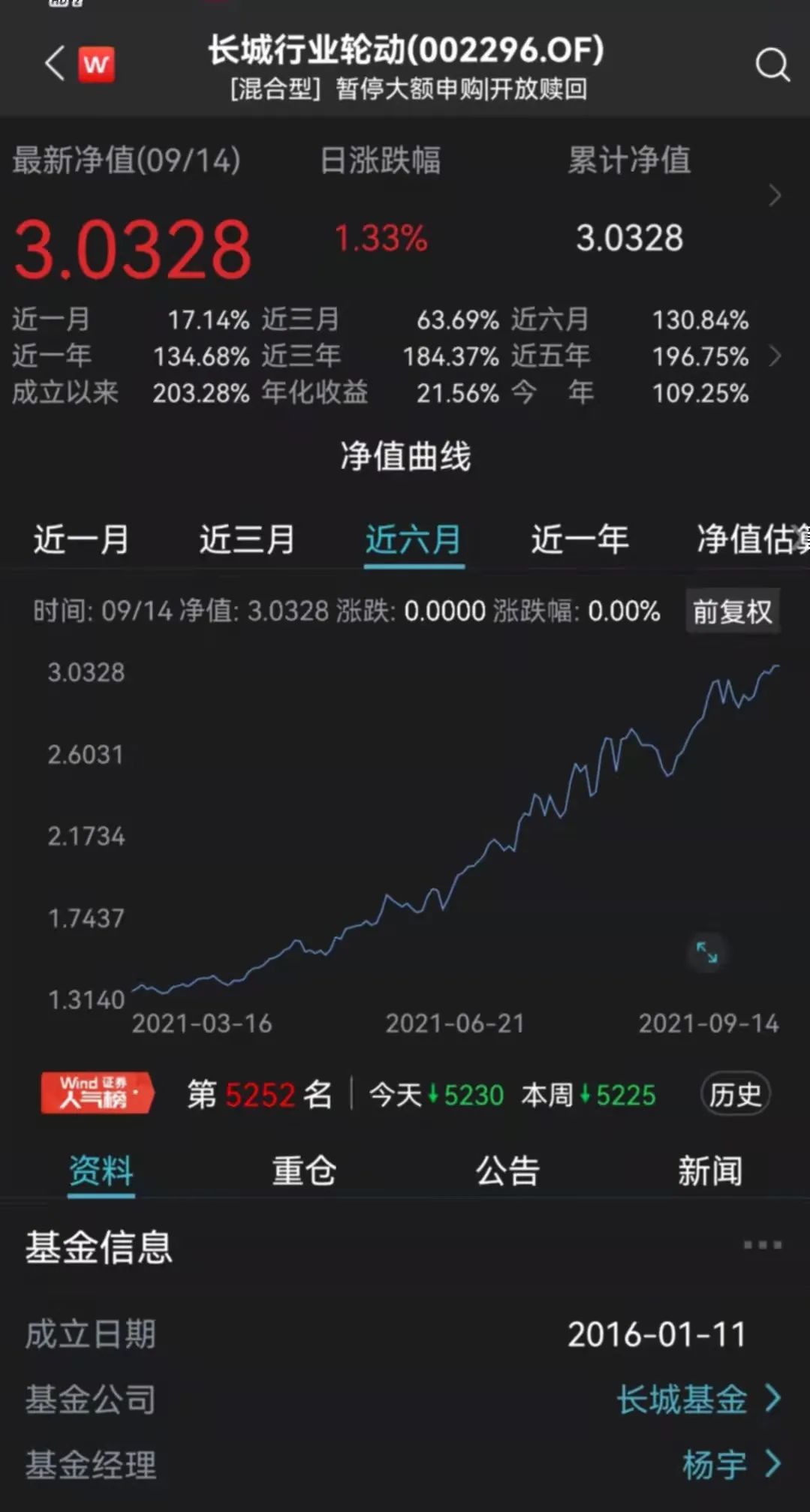Switch to the 重仓 tab

304,1171
